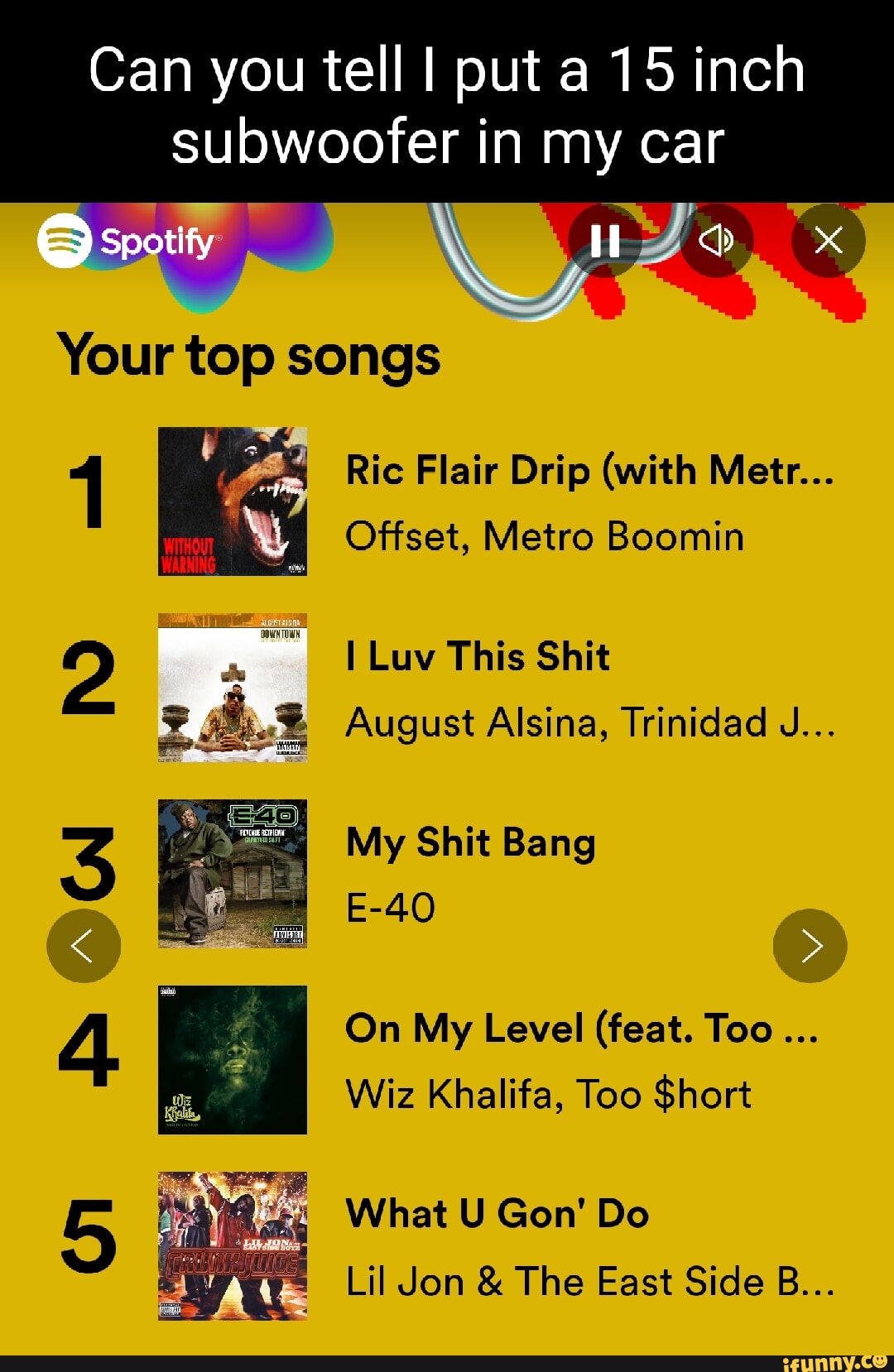Advance to the next story slide
Image resolution: width=894 pixels, height=1372 pixels.
coord(810,946)
